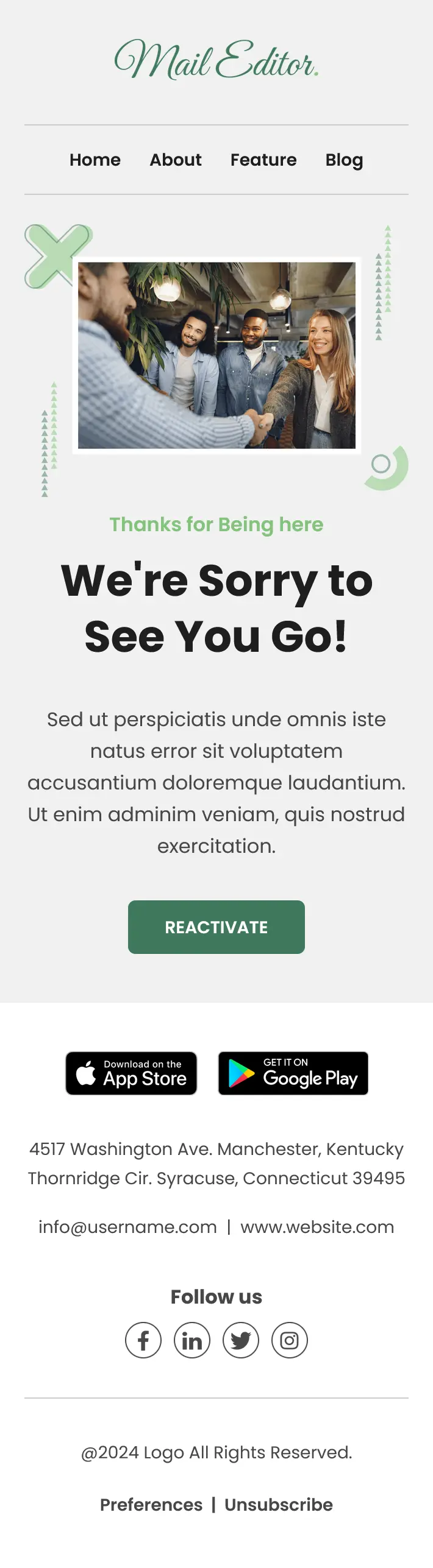Screen dimensions: 433x1568
Task: Open the Twitter profile icon
Action: [x=241, y=1340]
